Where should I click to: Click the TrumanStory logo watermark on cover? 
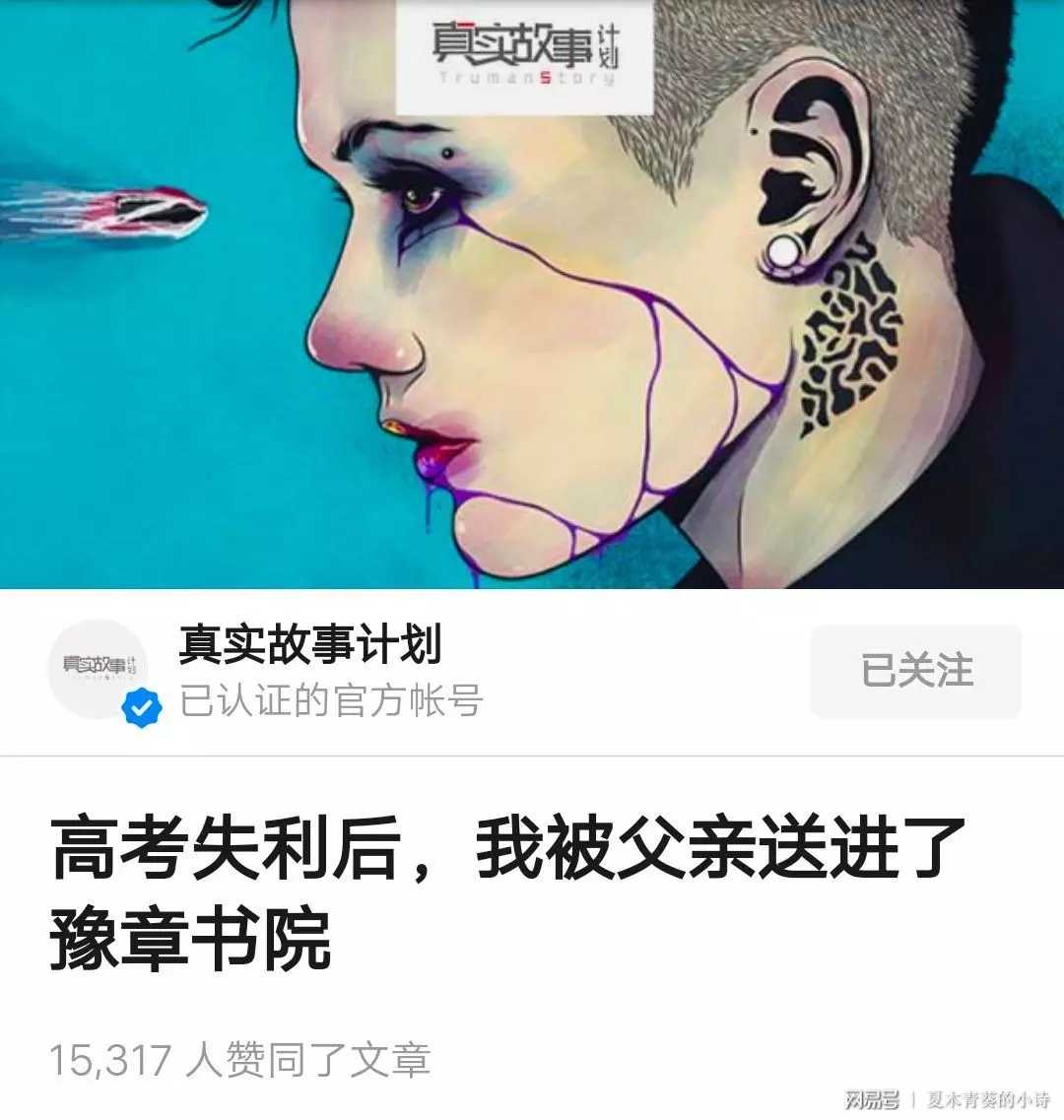525,55
